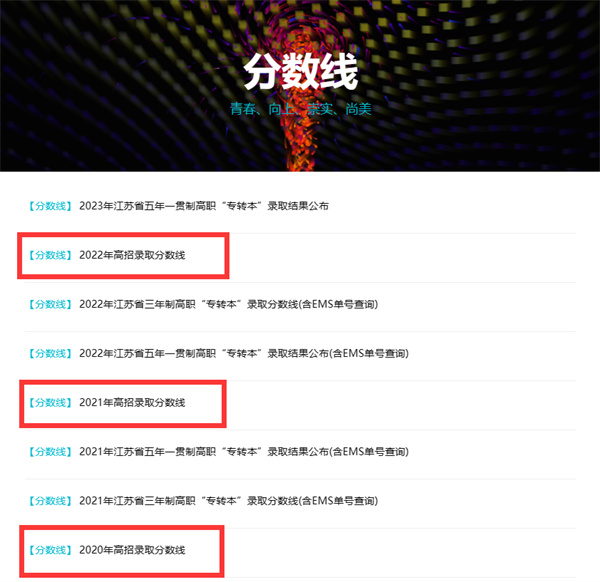Open 2020年高招录取分数线
600x582 pixels.
point(132,550)
